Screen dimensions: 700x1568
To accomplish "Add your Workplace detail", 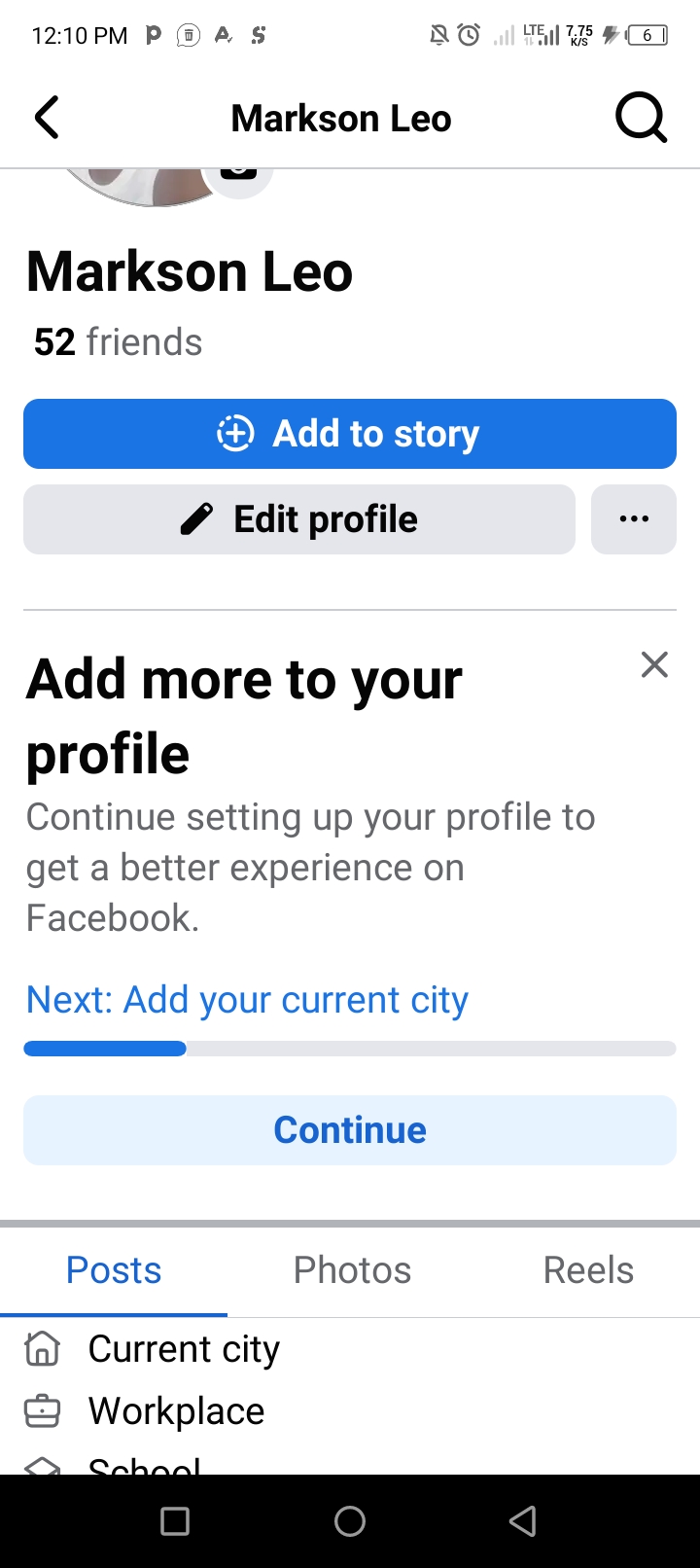I will pos(176,1411).
